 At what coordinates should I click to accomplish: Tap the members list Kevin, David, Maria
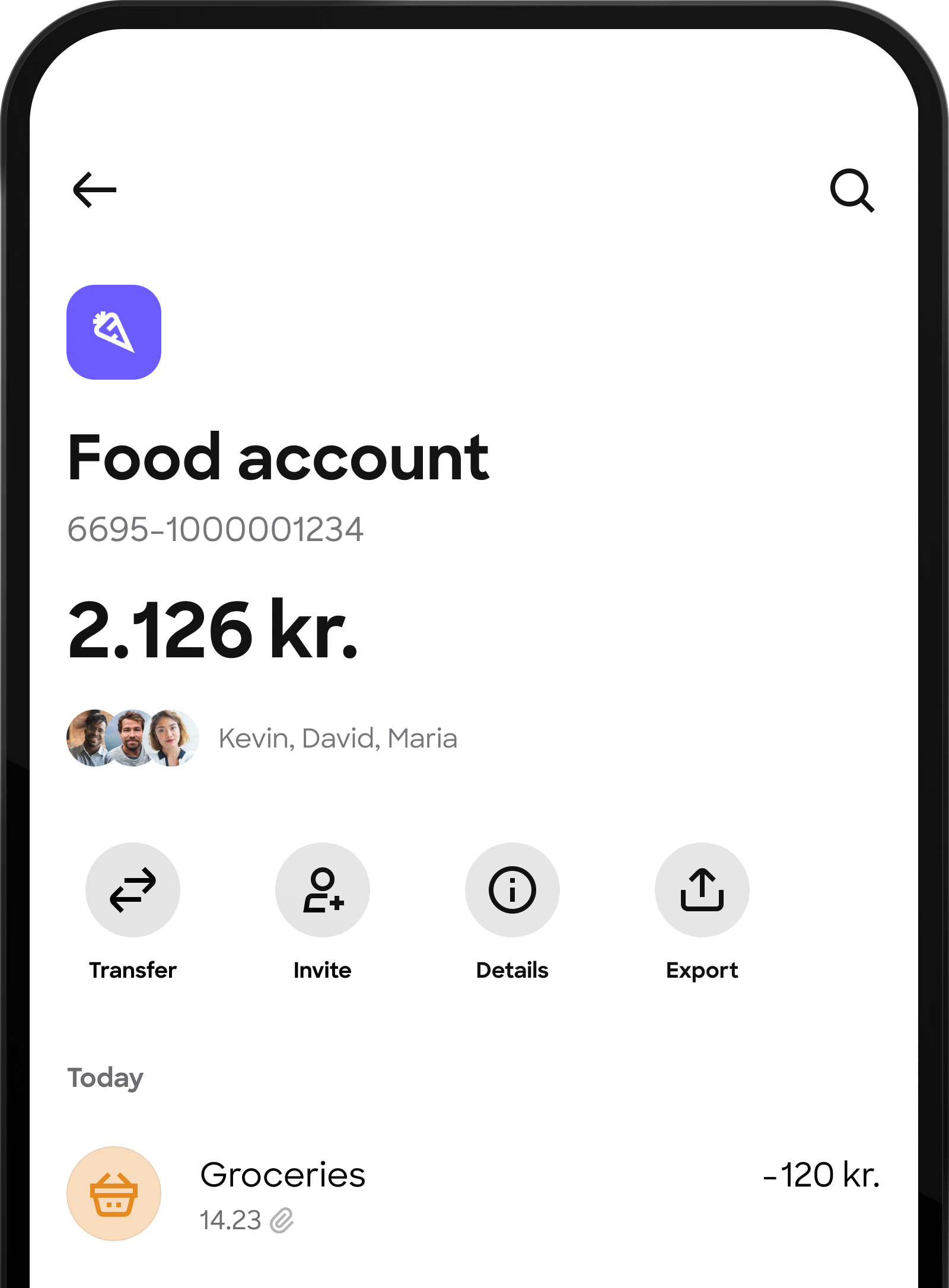pos(337,738)
